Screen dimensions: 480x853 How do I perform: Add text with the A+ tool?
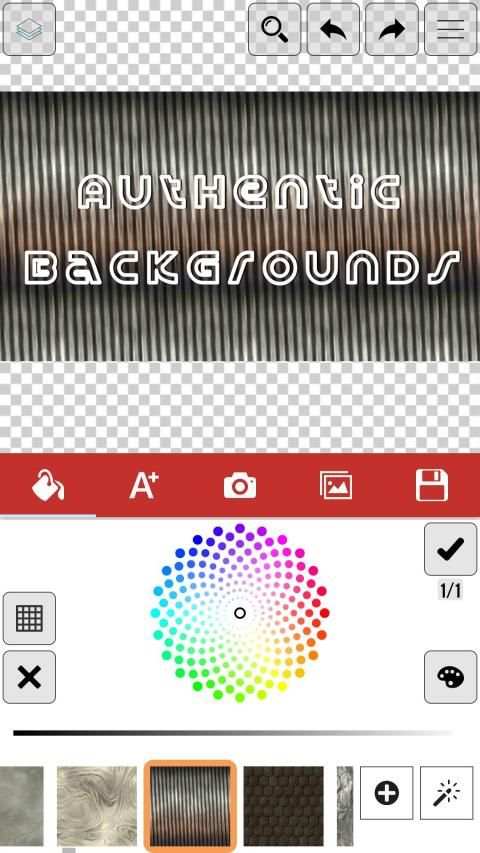coord(144,485)
